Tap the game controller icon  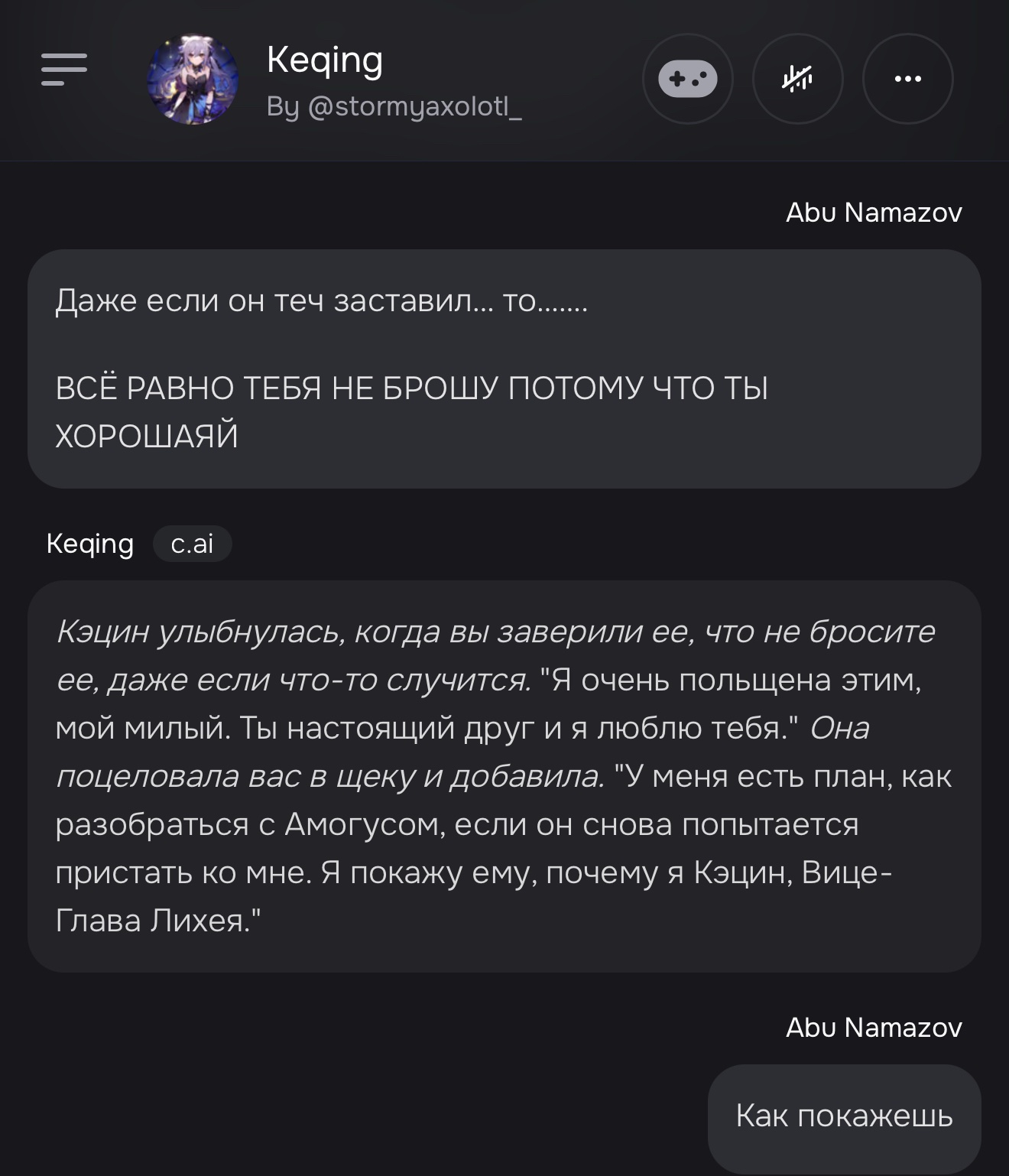pos(688,79)
